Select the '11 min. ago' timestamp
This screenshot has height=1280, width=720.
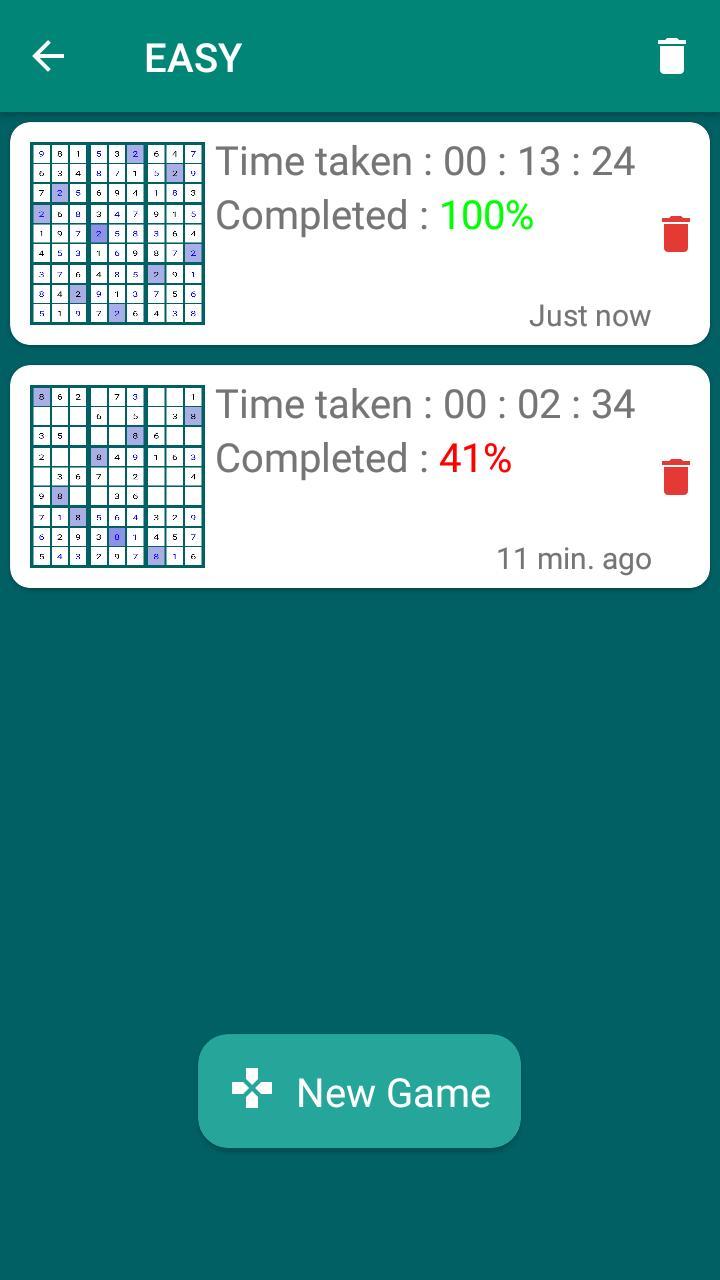tap(575, 558)
